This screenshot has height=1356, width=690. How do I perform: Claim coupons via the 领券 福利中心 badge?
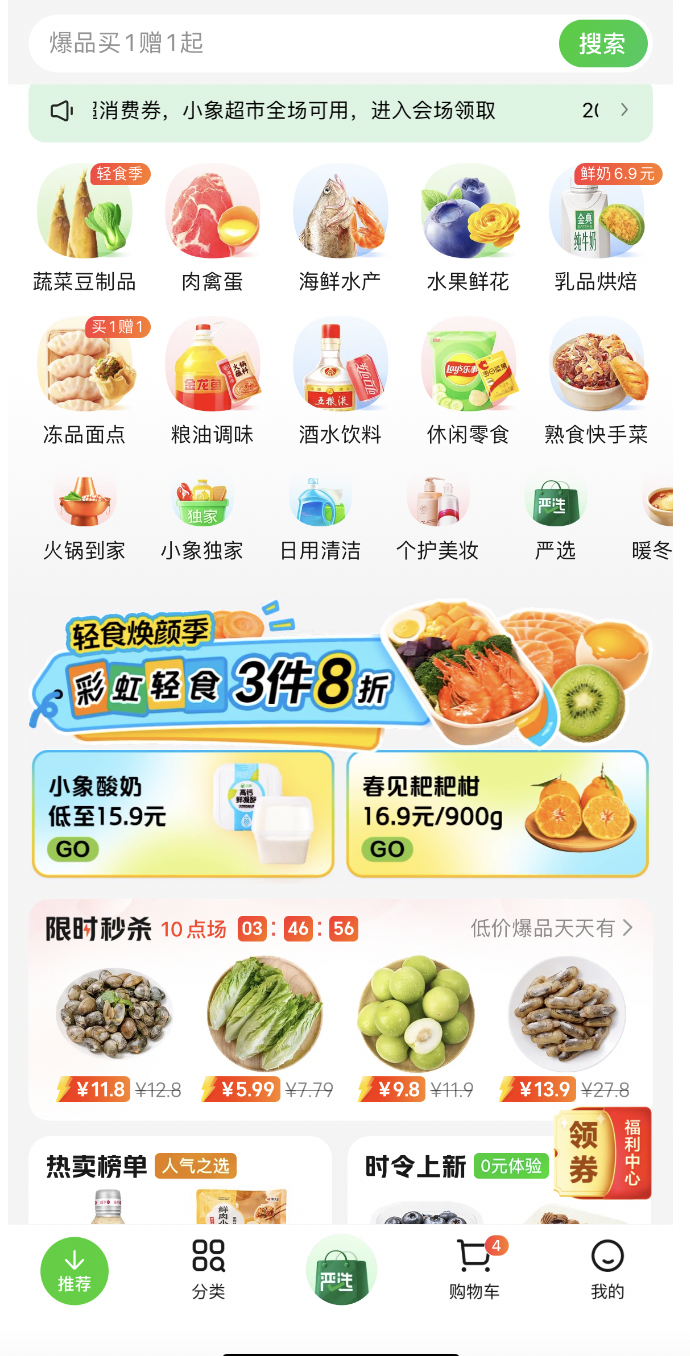[602, 1153]
